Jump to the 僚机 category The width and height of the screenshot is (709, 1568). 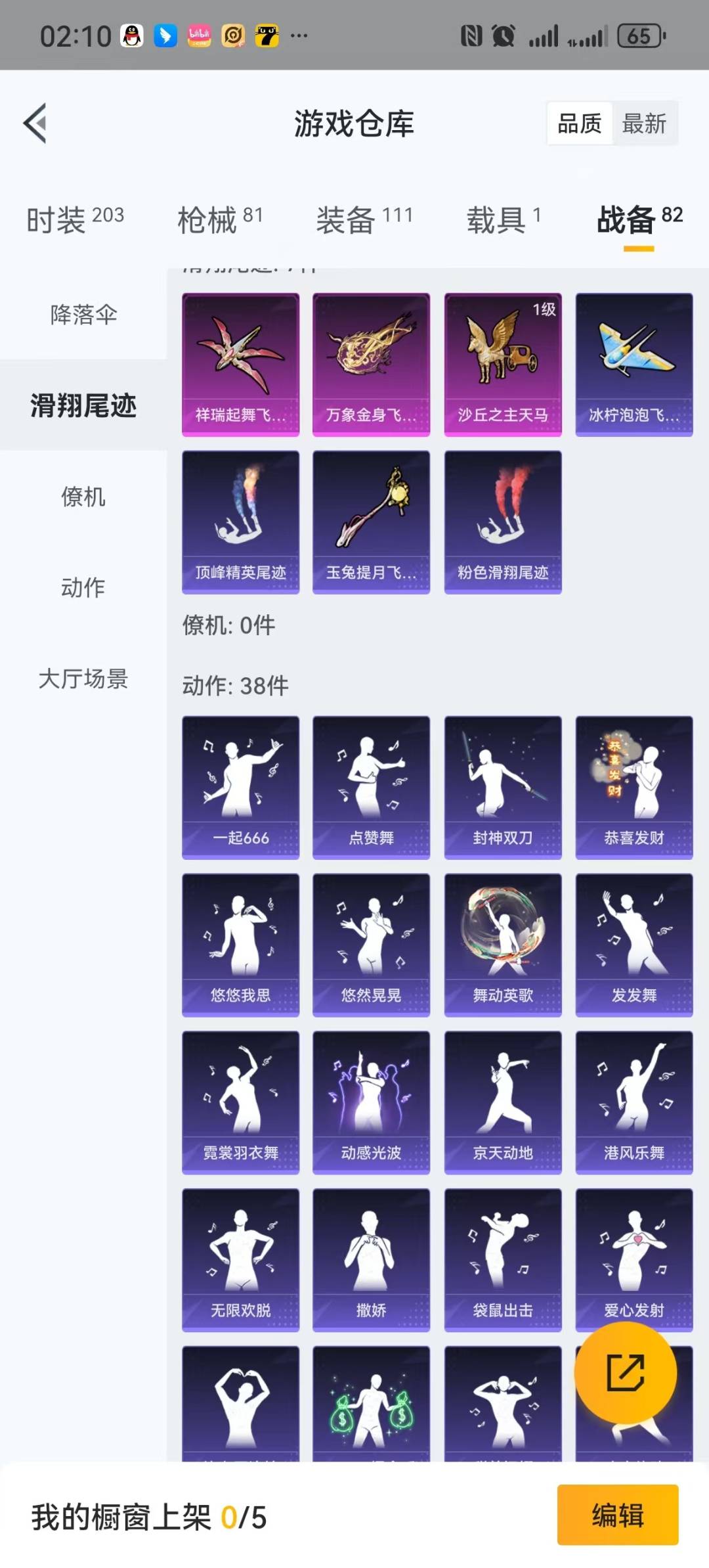[x=83, y=497]
